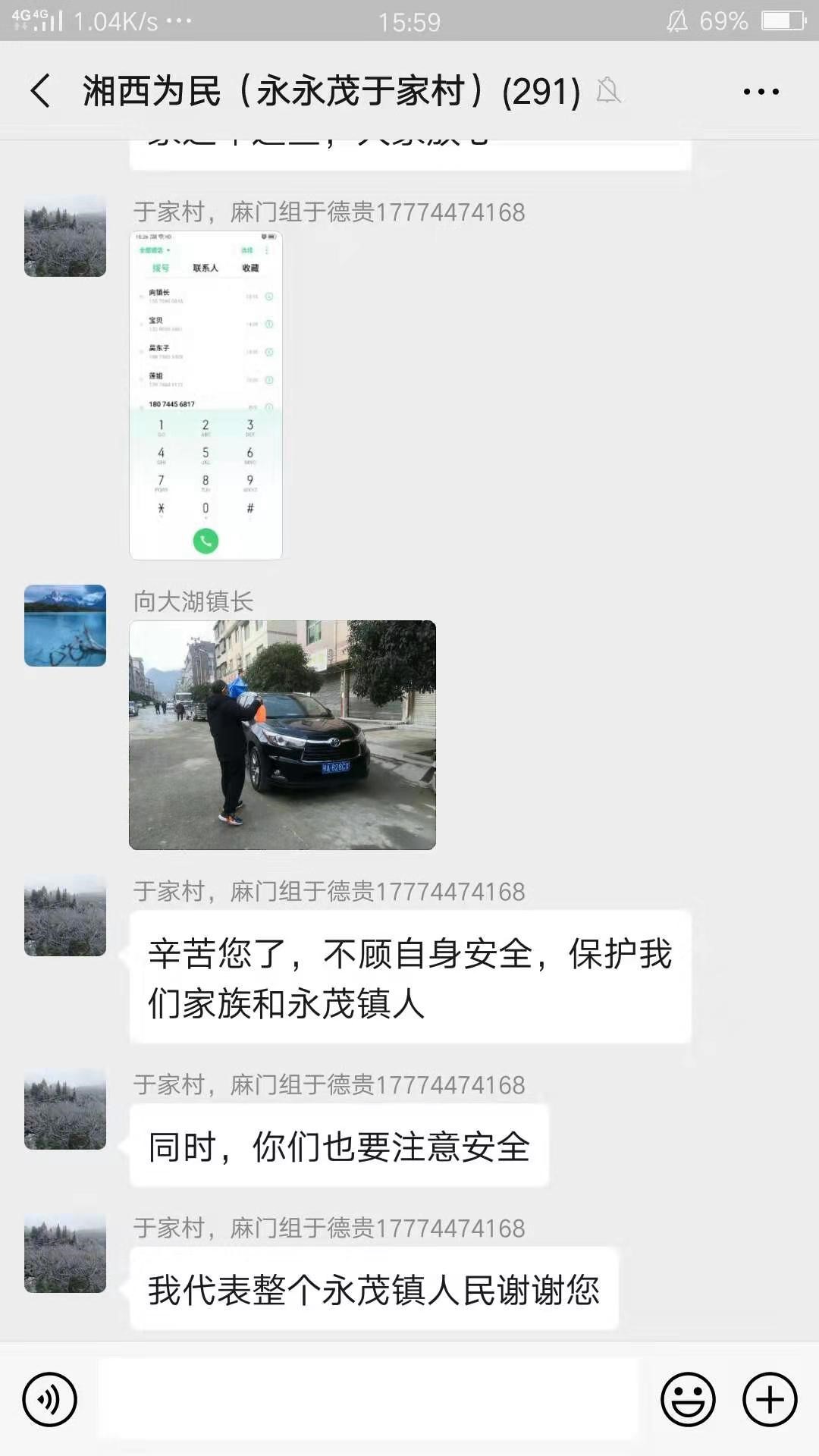
Task: Open the group chat overflow menu
Action: pyautogui.click(x=761, y=92)
